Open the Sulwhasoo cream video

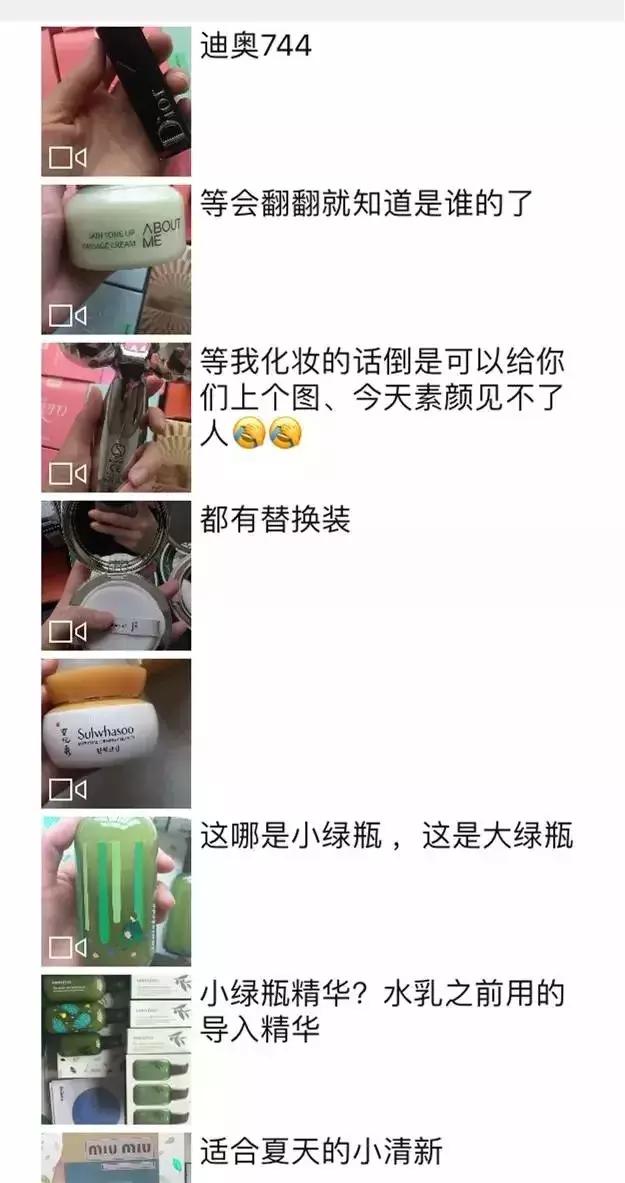[x=116, y=733]
